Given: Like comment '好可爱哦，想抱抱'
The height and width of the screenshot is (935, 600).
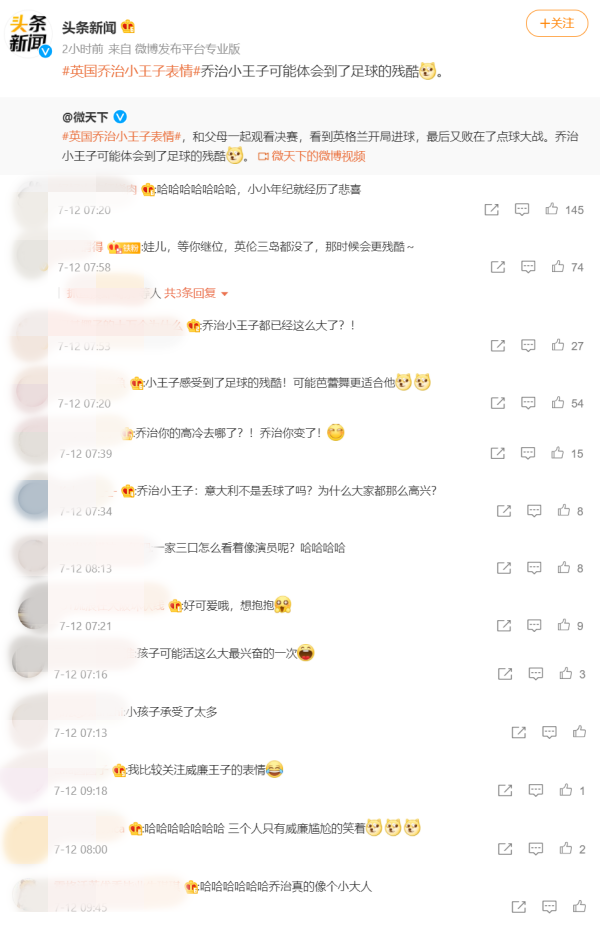Looking at the screenshot, I should (563, 626).
